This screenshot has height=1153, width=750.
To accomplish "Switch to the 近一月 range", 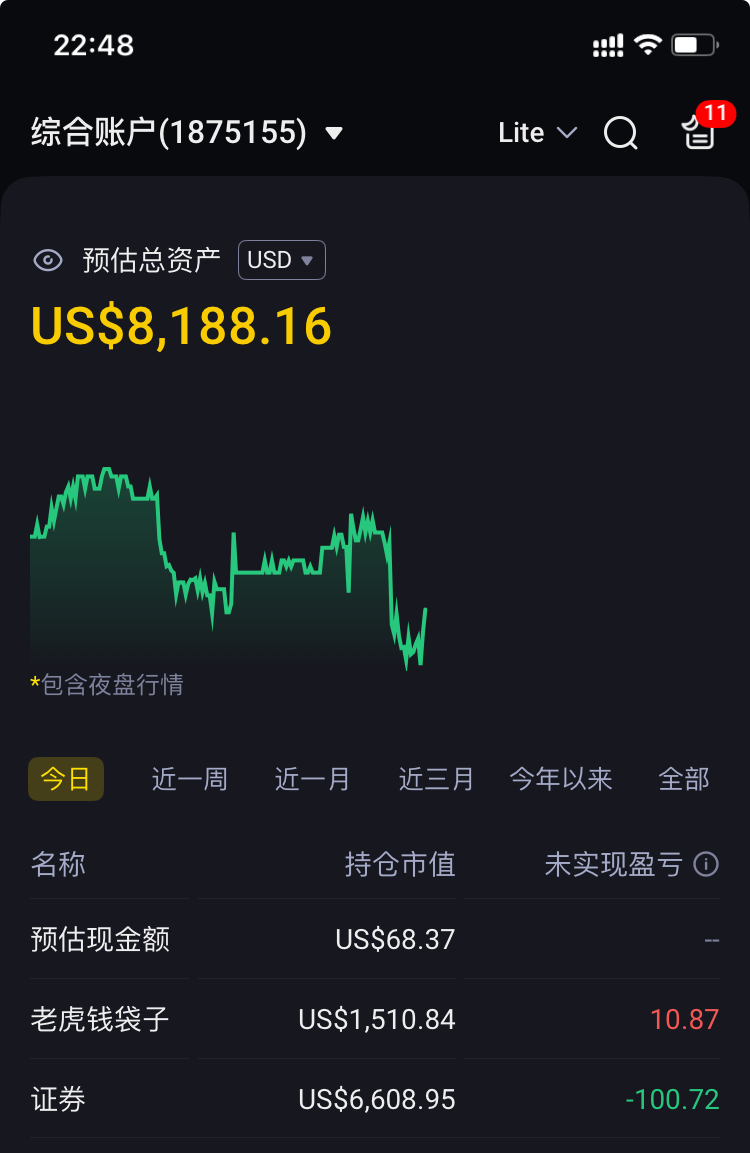I will 312,779.
